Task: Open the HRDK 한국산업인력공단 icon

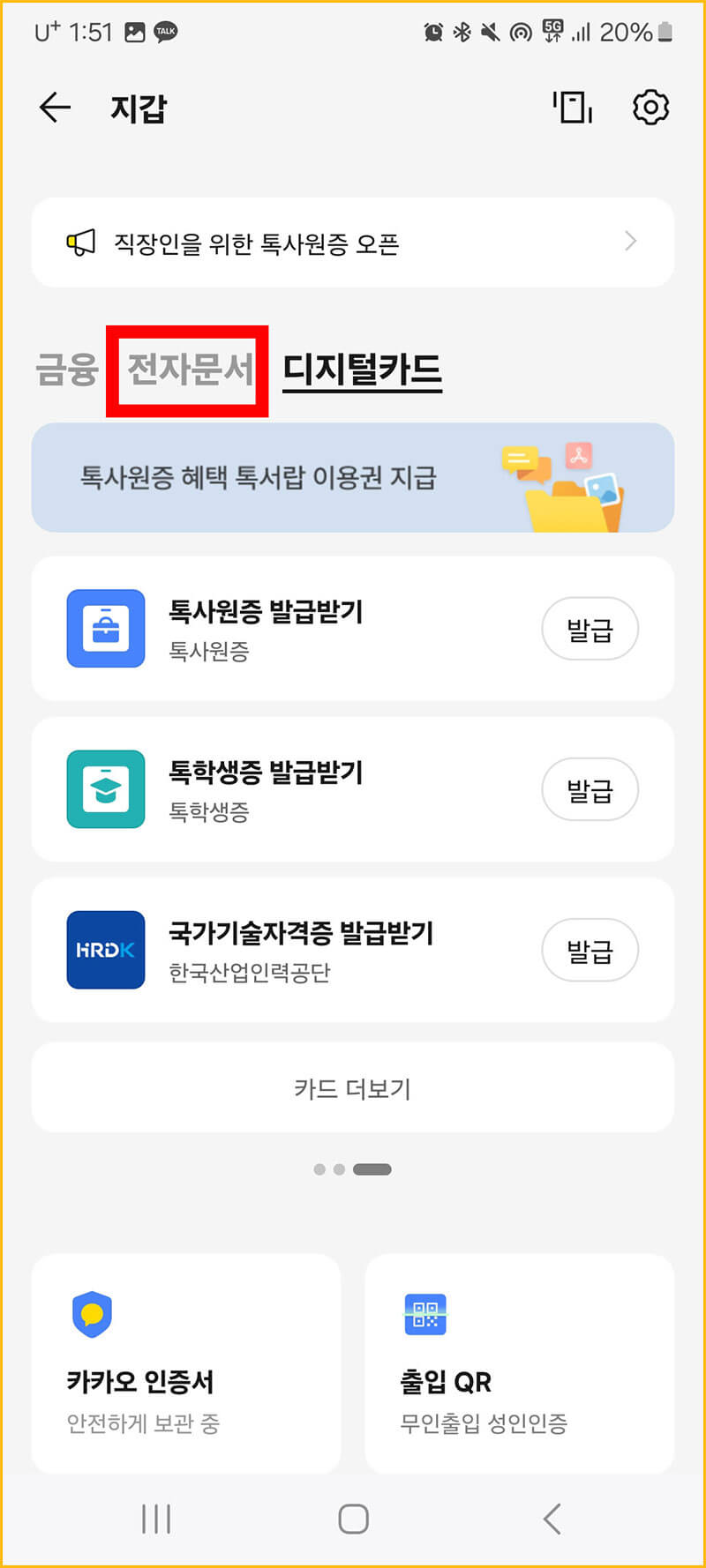Action: (x=105, y=950)
